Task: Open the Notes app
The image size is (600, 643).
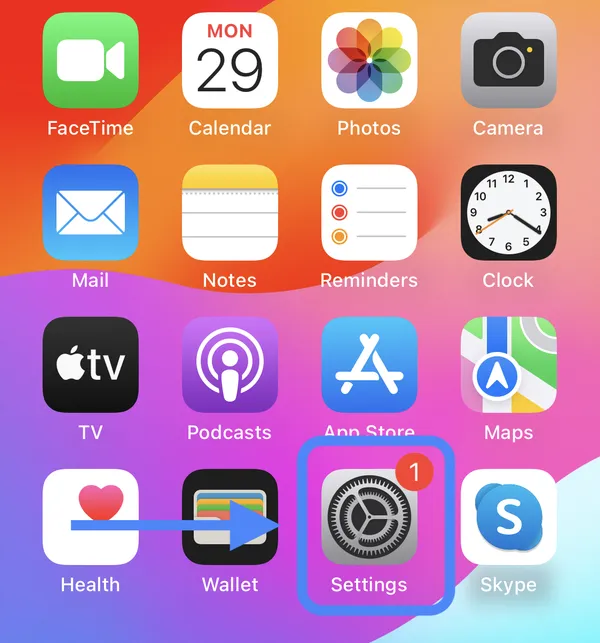Action: pos(230,214)
